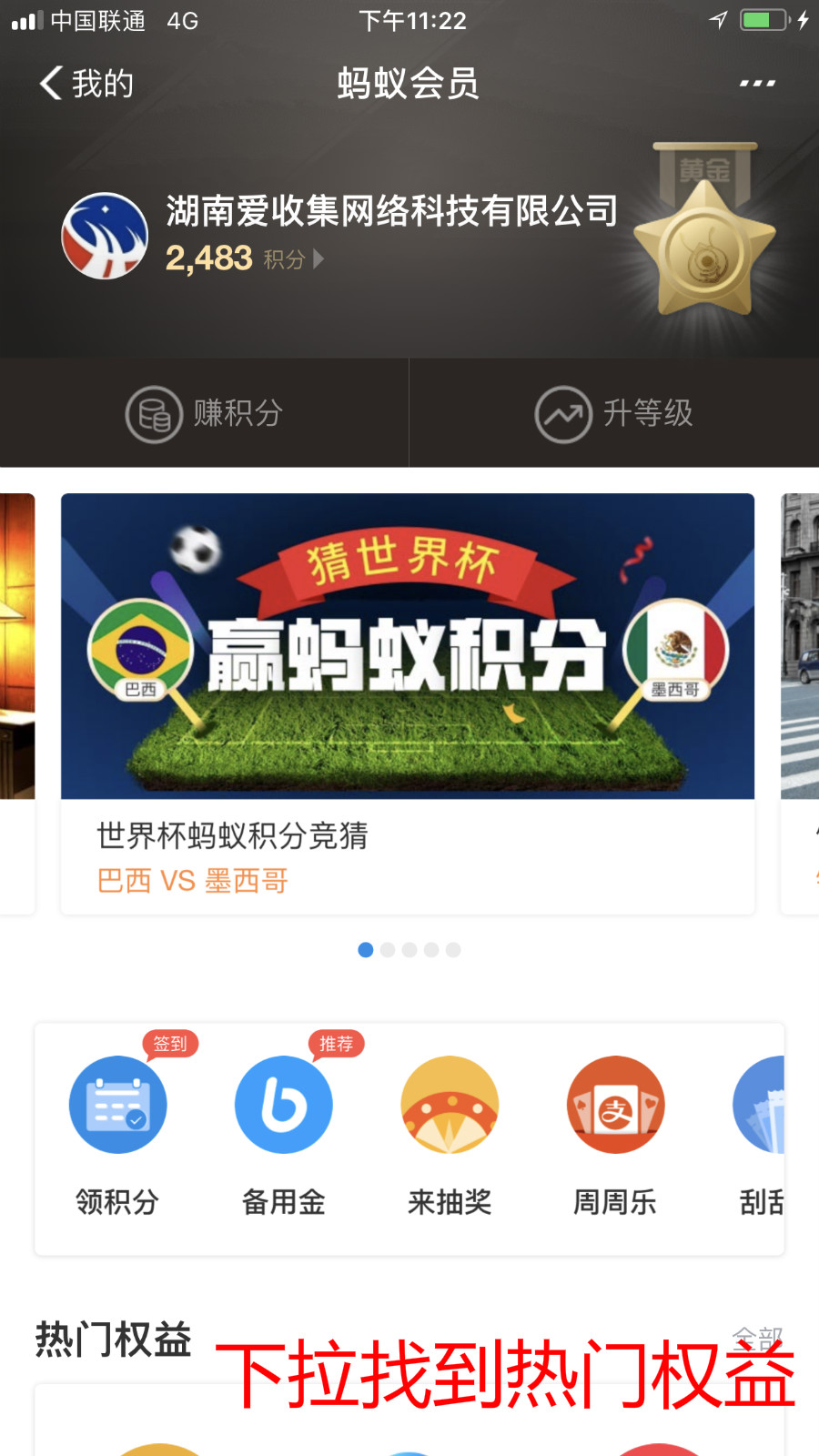Open 升等级 upgrade level
819x1456 pixels.
point(614,413)
